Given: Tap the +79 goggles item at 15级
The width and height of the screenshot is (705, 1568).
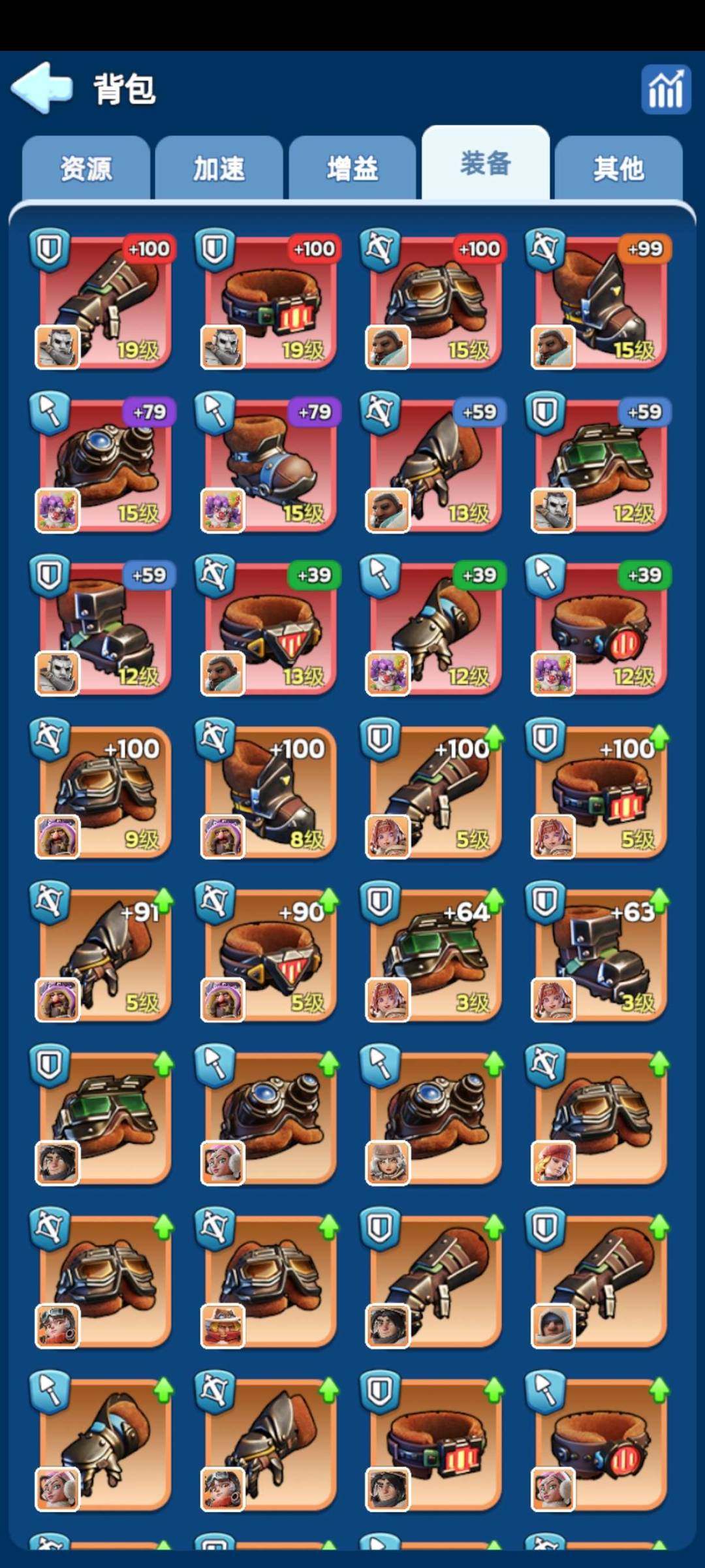Looking at the screenshot, I should [104, 465].
